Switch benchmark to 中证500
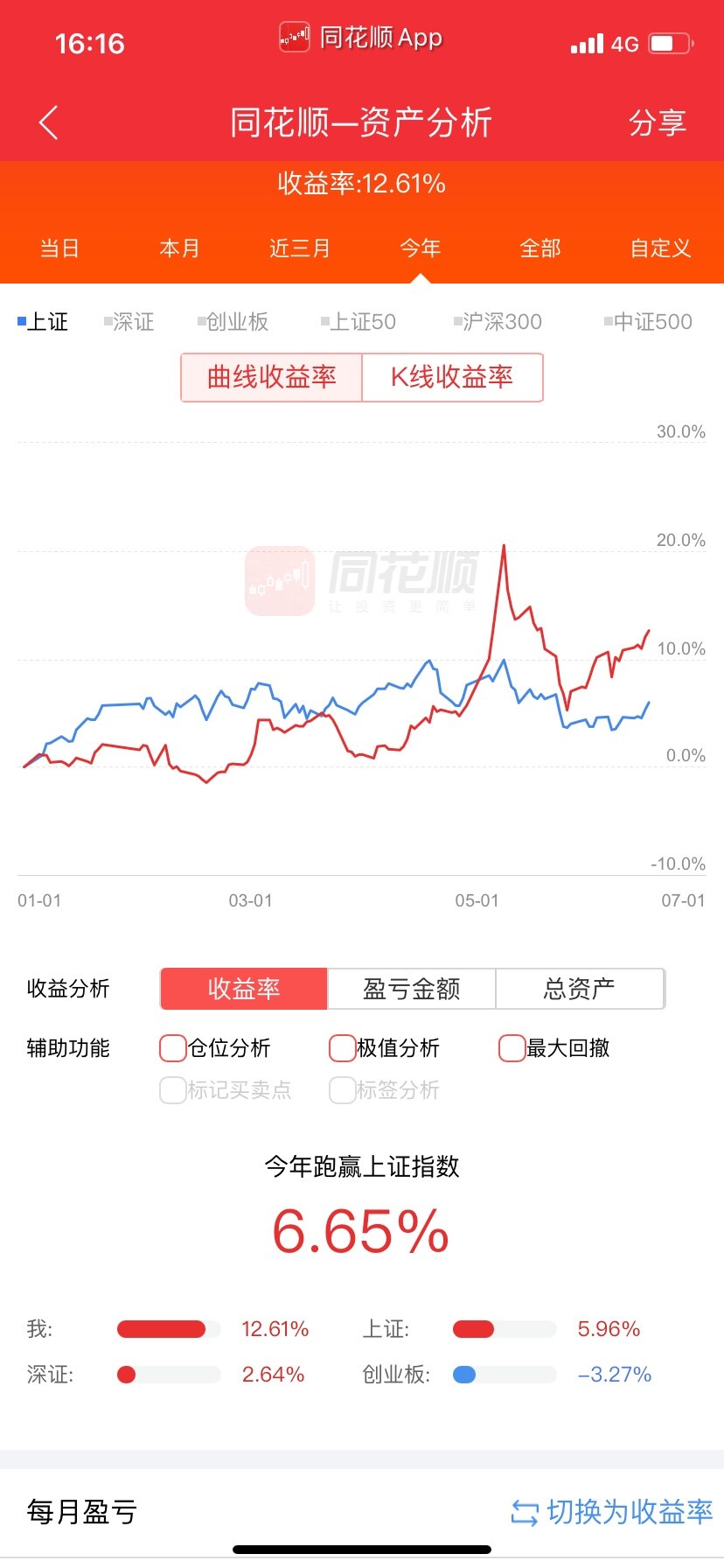Viewport: 724px width, 1568px height. pyautogui.click(x=648, y=322)
